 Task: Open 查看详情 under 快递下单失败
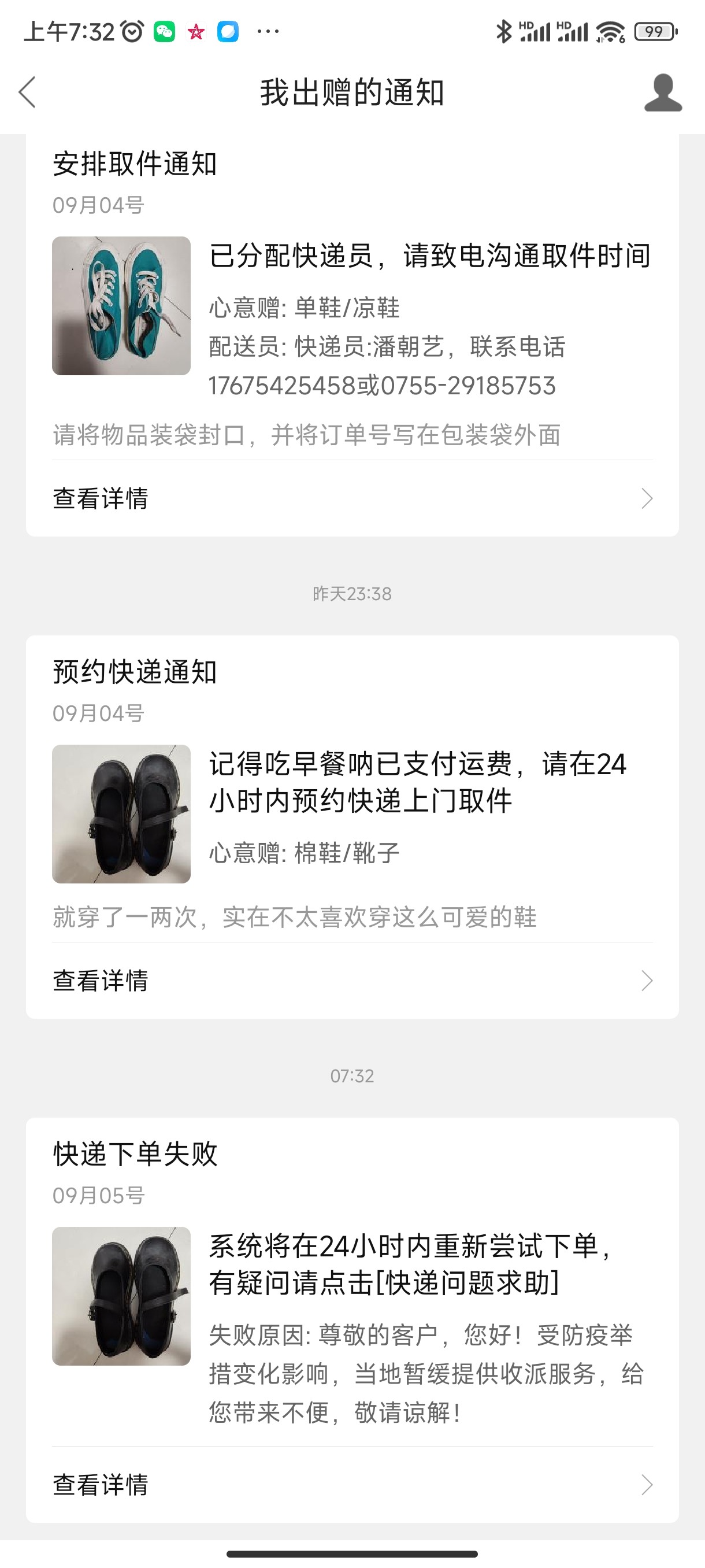[x=352, y=1485]
